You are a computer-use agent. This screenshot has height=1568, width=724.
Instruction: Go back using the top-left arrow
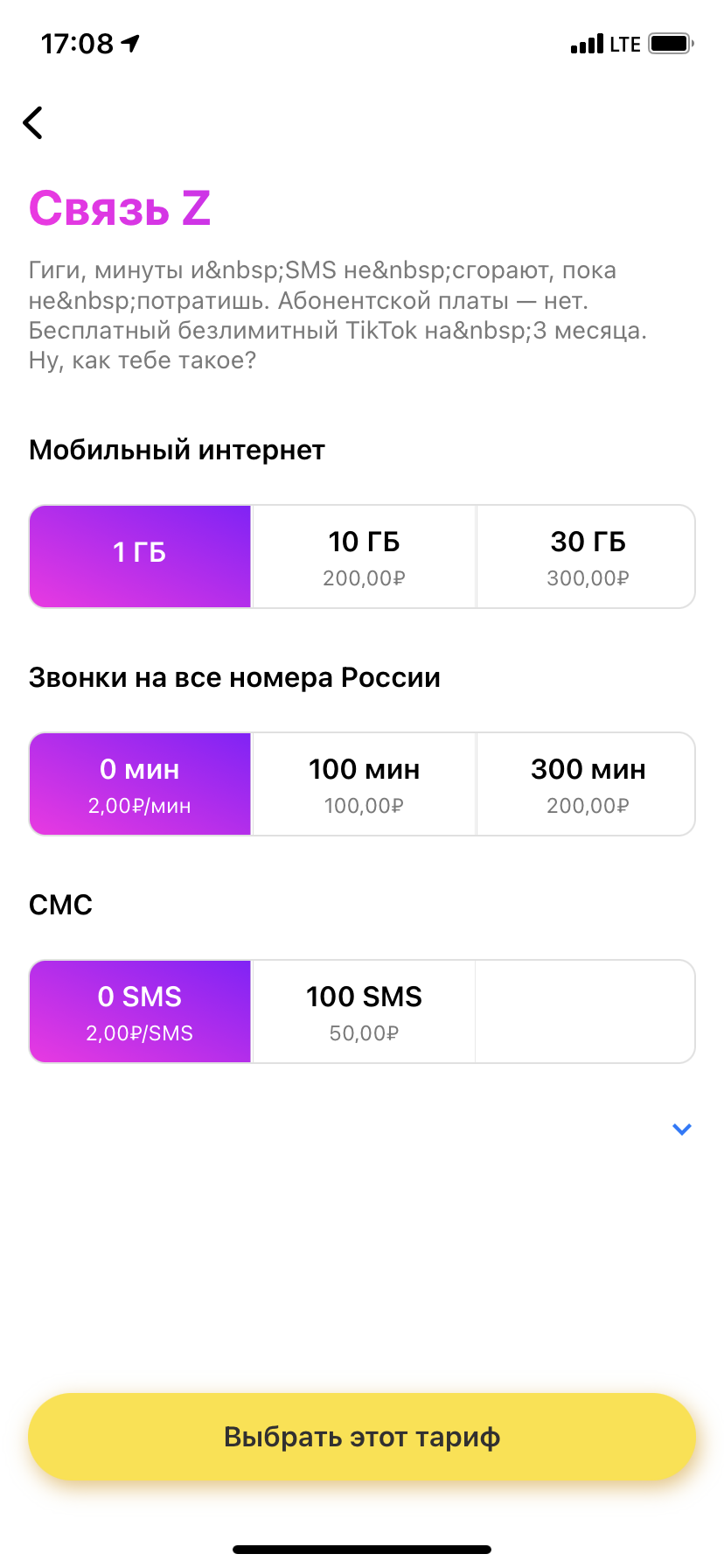33,122
